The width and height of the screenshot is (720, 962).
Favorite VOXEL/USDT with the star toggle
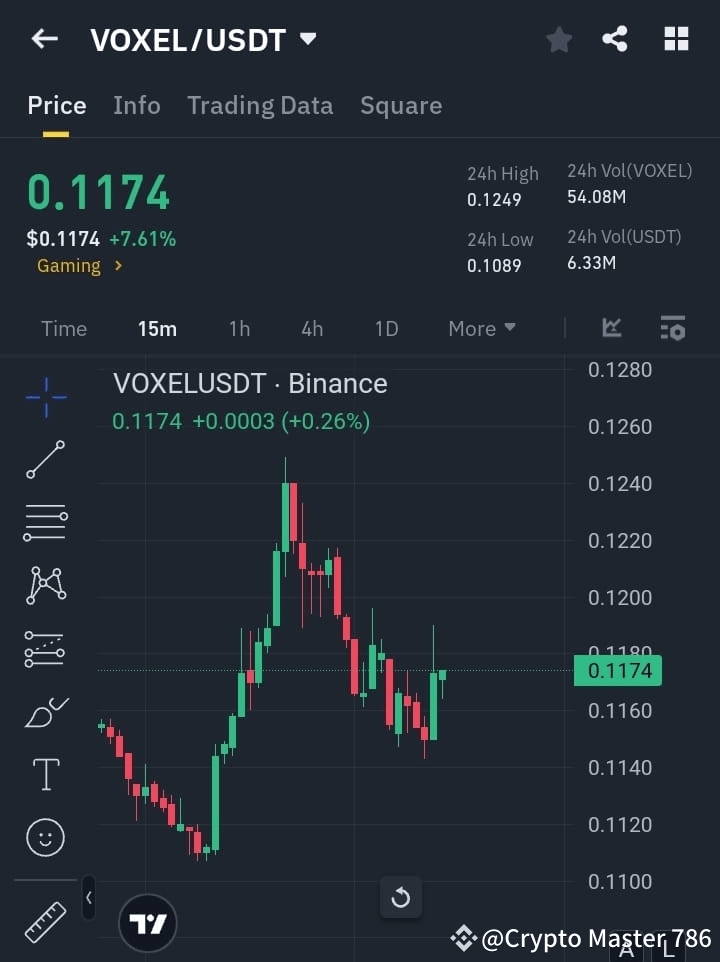[x=558, y=39]
